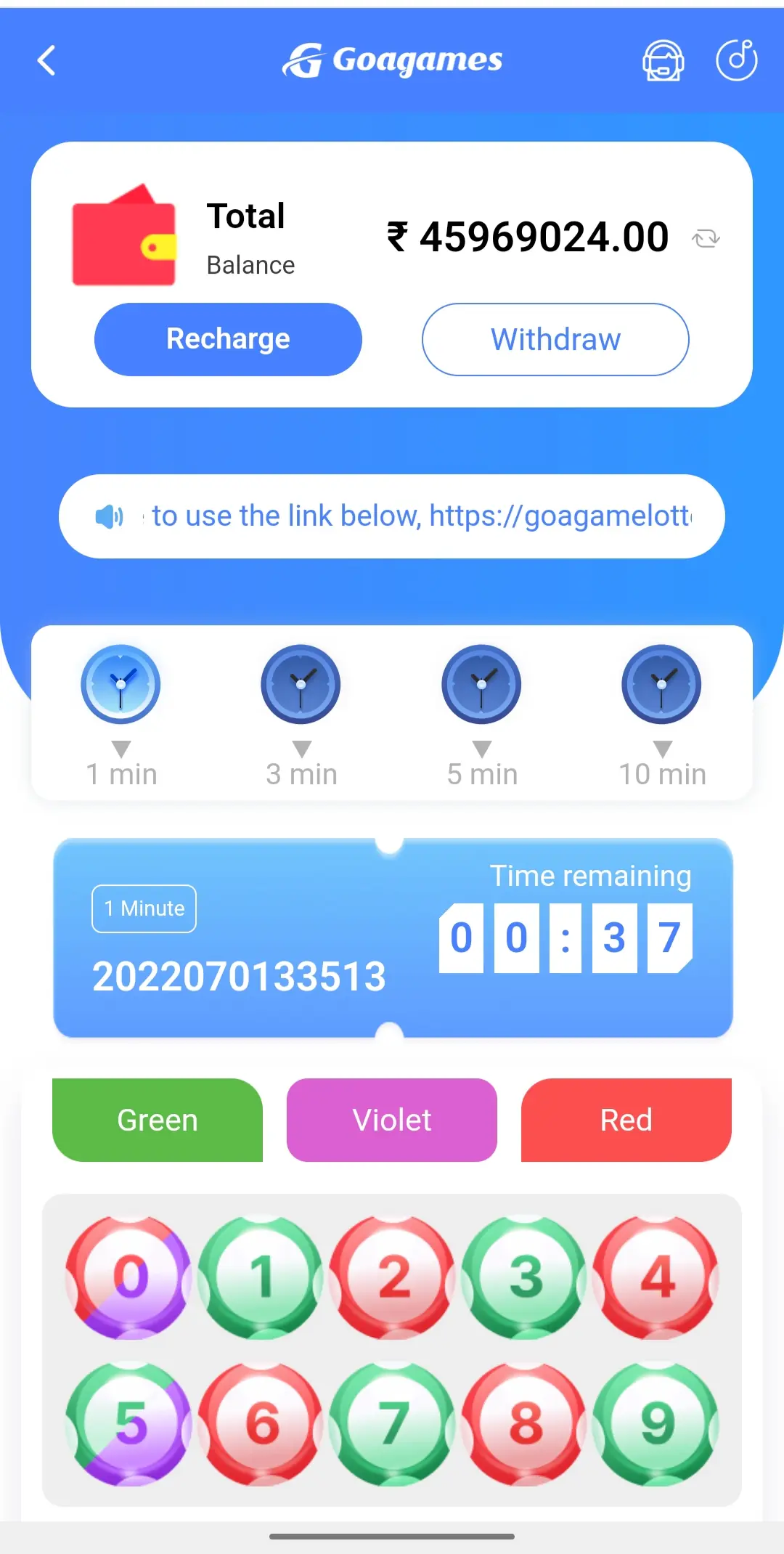Tap Recharge to add funds
Viewport: 784px width, 1554px height.
tap(228, 339)
